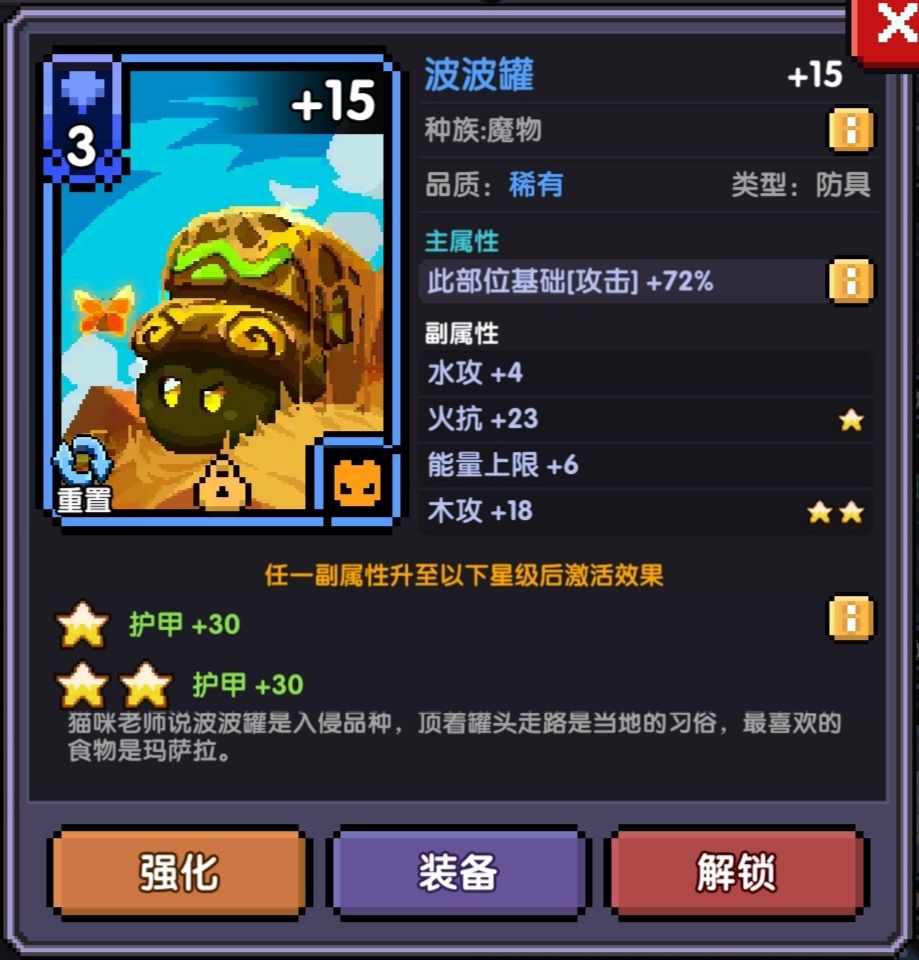This screenshot has width=919, height=960.
Task: Click the orange cat emblem on the card corner
Action: click(x=355, y=483)
